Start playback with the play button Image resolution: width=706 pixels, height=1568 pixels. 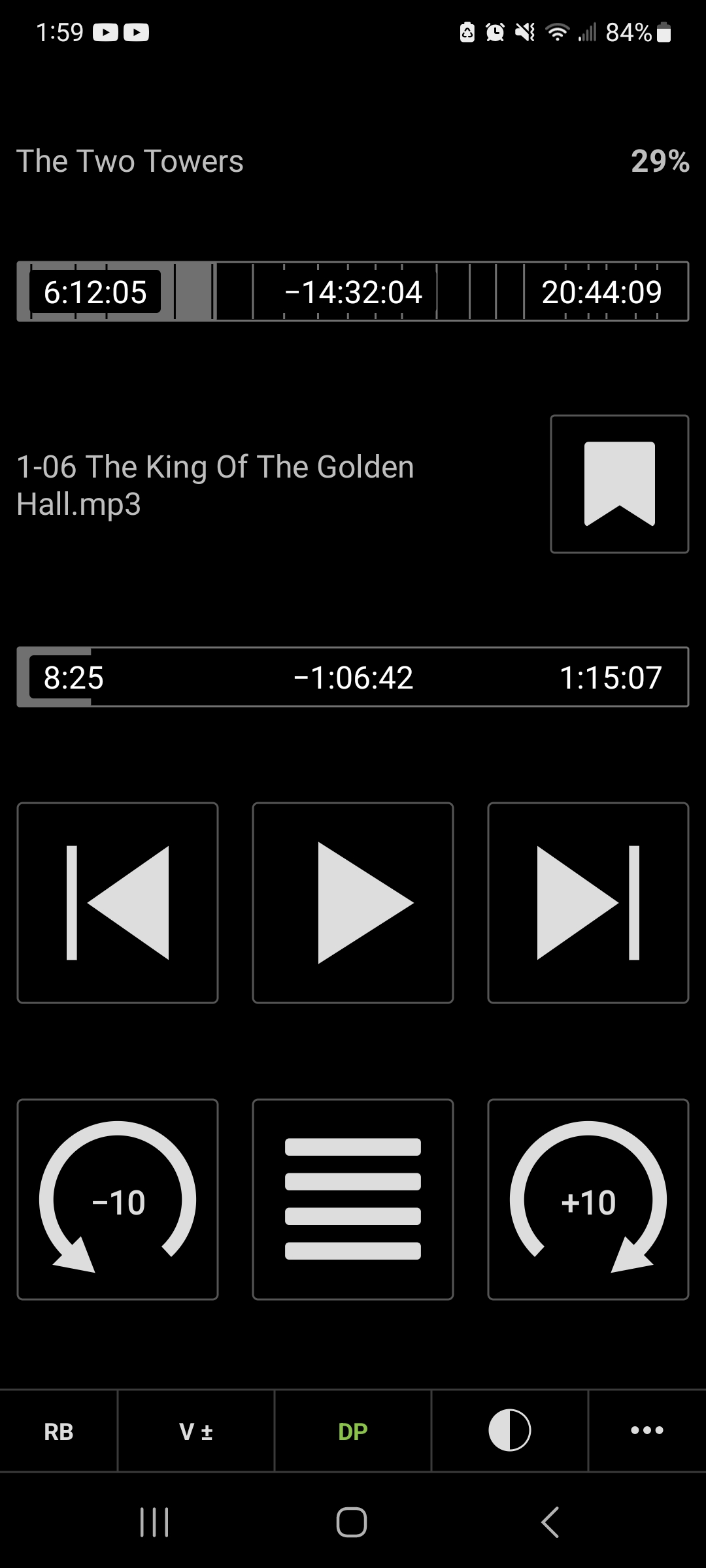click(353, 902)
